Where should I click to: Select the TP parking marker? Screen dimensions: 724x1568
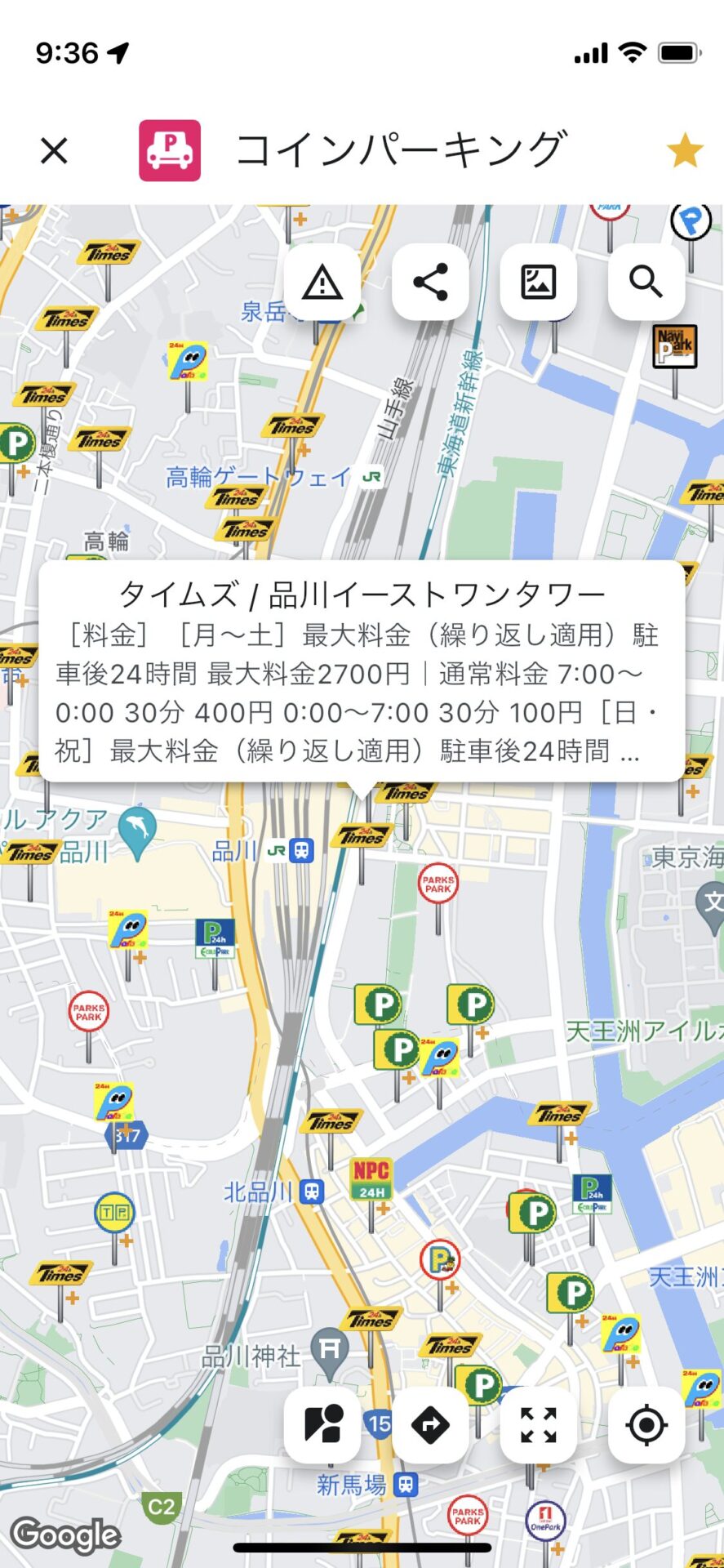[113, 1213]
